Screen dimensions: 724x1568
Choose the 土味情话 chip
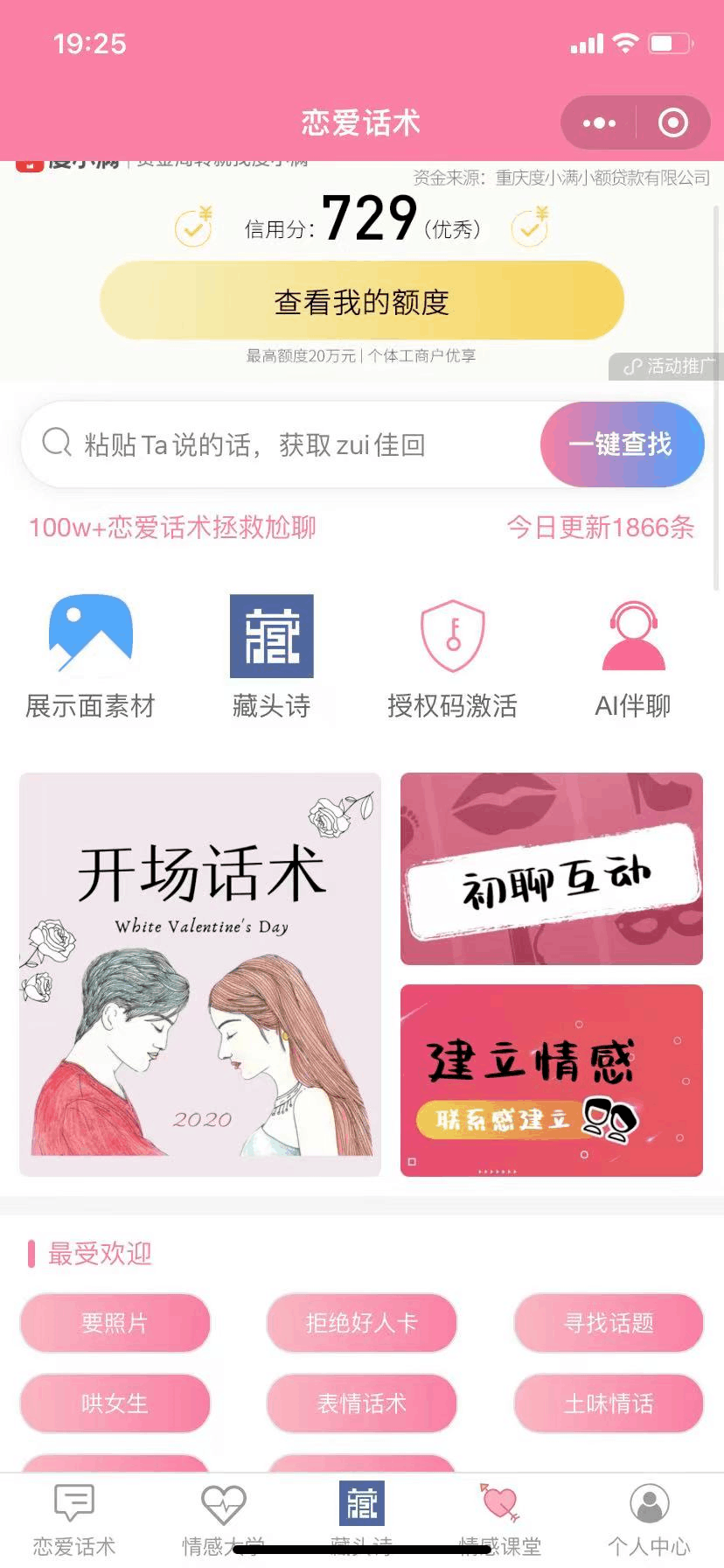point(609,1403)
